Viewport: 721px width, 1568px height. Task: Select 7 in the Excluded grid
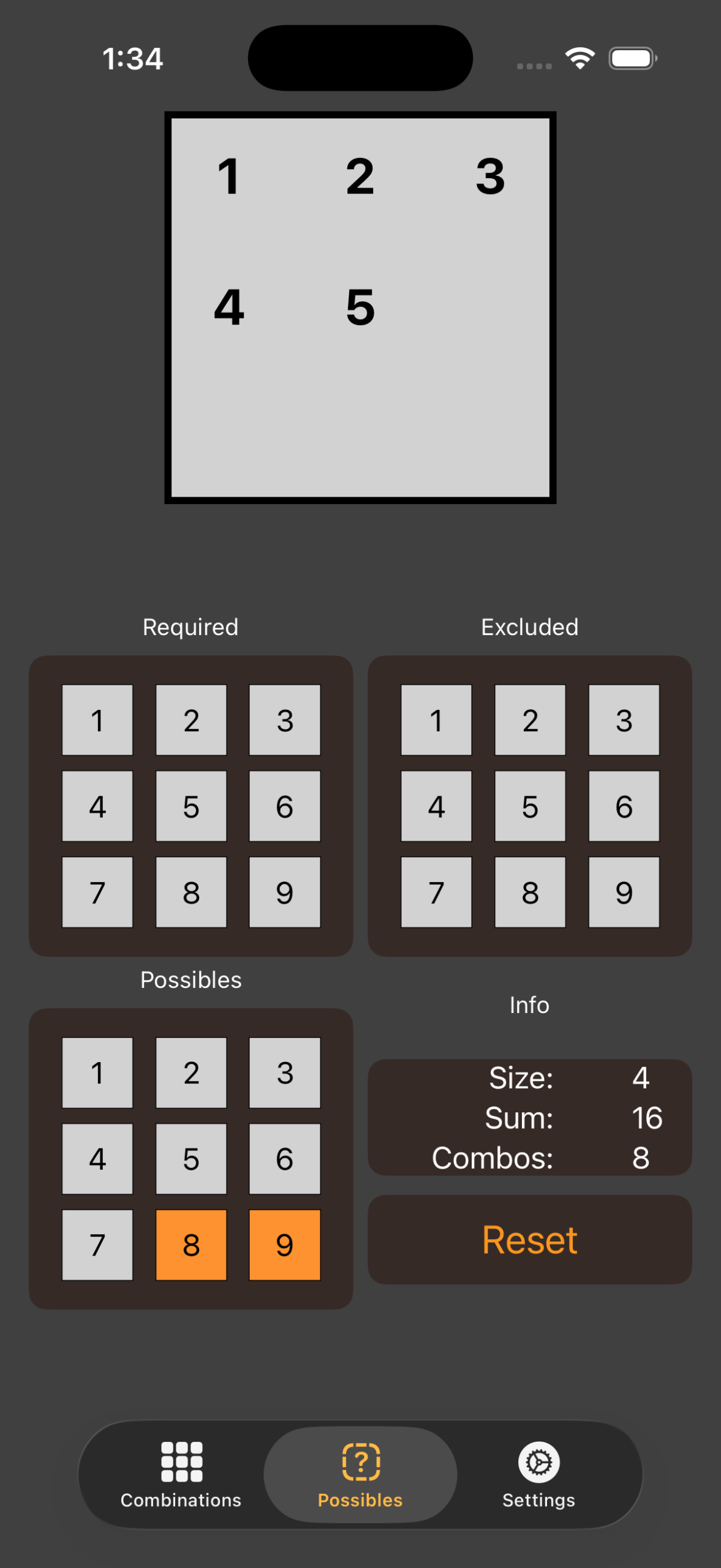coord(436,892)
